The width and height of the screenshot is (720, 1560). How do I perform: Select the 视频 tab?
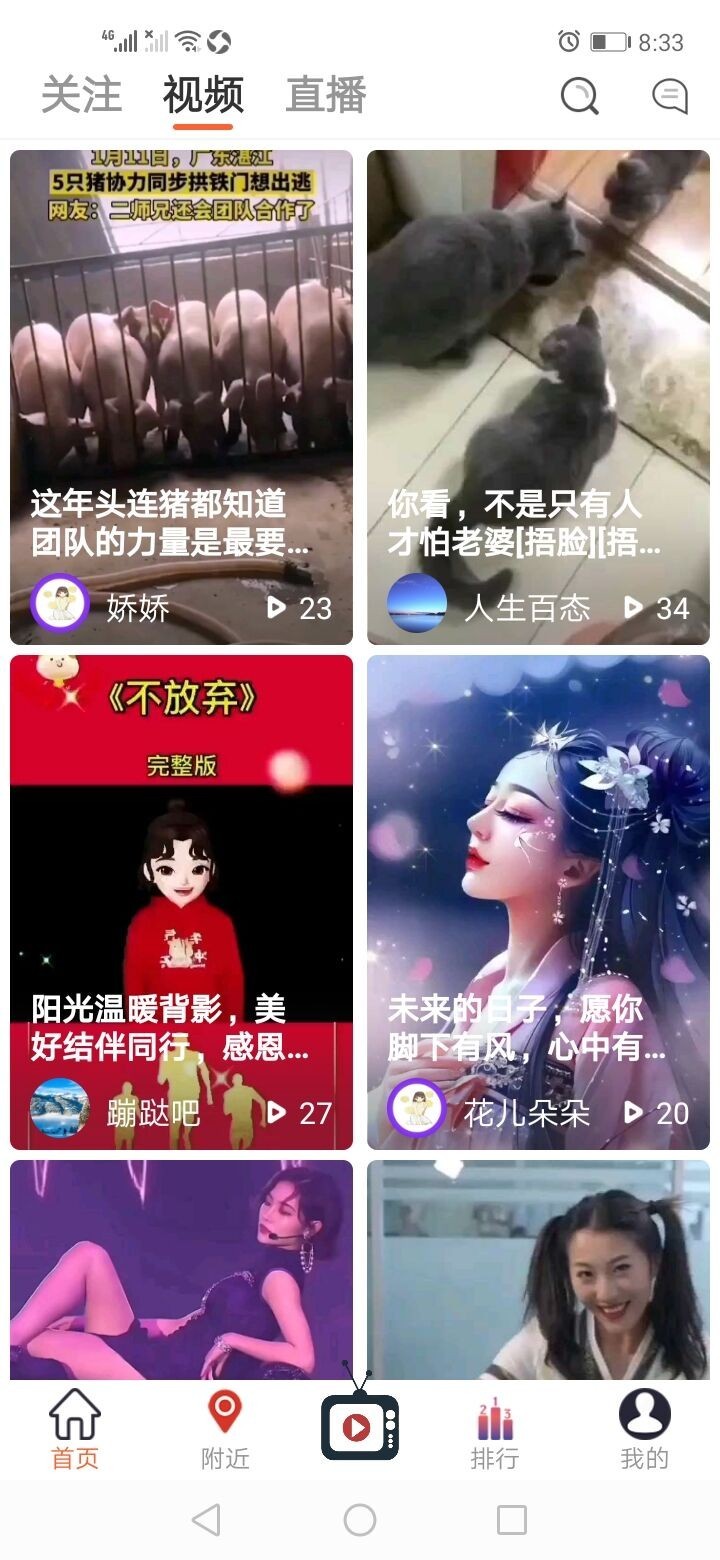click(x=201, y=96)
